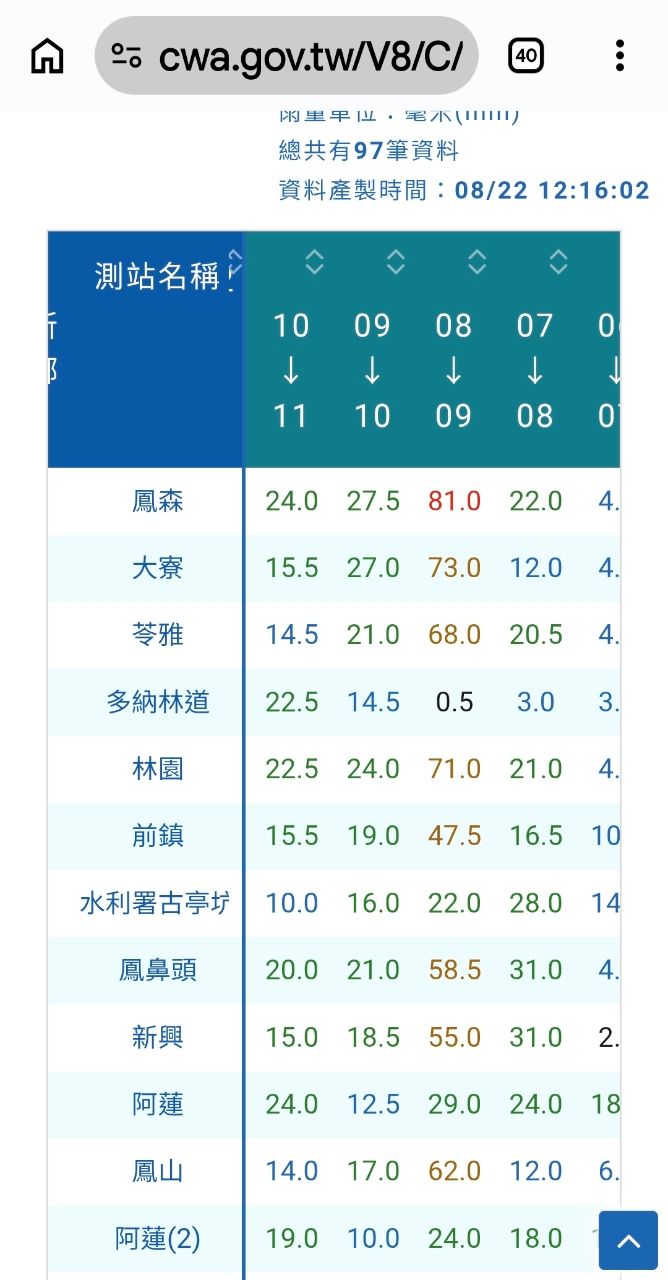Screen dimensions: 668x1280
Task: Sort by the 10→11 hour column
Action: 315,263
